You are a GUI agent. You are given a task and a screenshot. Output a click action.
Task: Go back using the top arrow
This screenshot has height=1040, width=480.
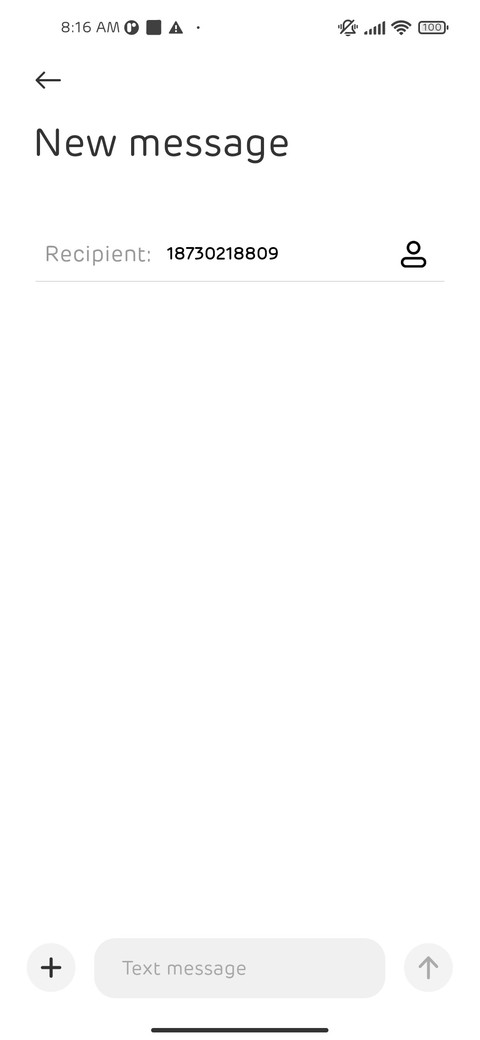point(48,80)
